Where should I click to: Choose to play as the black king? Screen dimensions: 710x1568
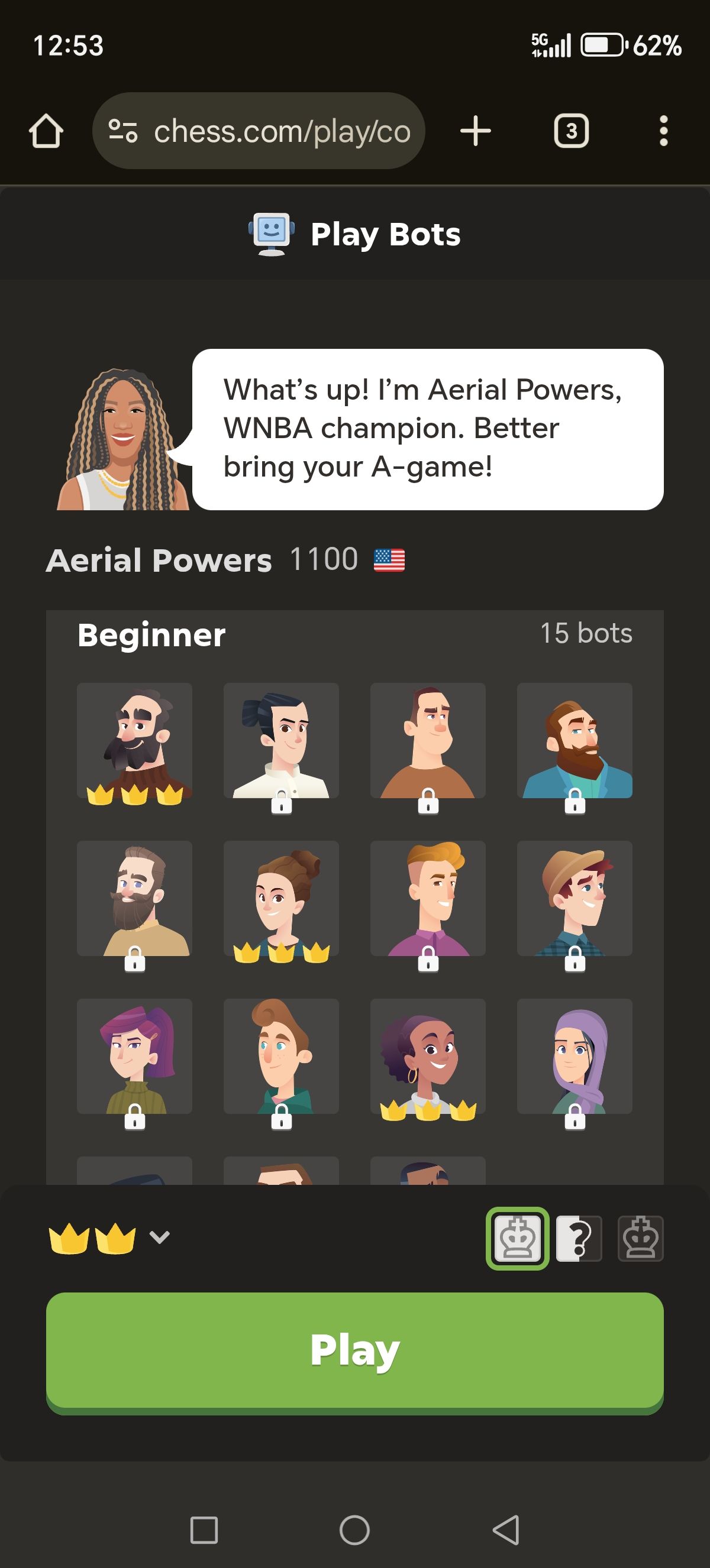[640, 1238]
